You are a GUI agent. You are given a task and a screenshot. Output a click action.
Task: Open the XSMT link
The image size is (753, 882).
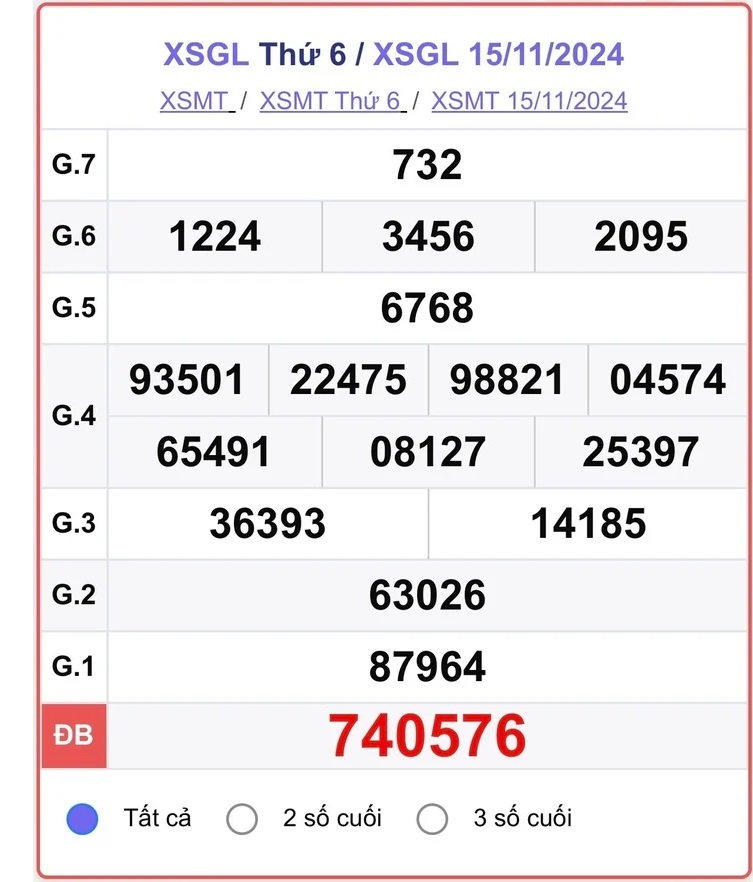coord(194,101)
